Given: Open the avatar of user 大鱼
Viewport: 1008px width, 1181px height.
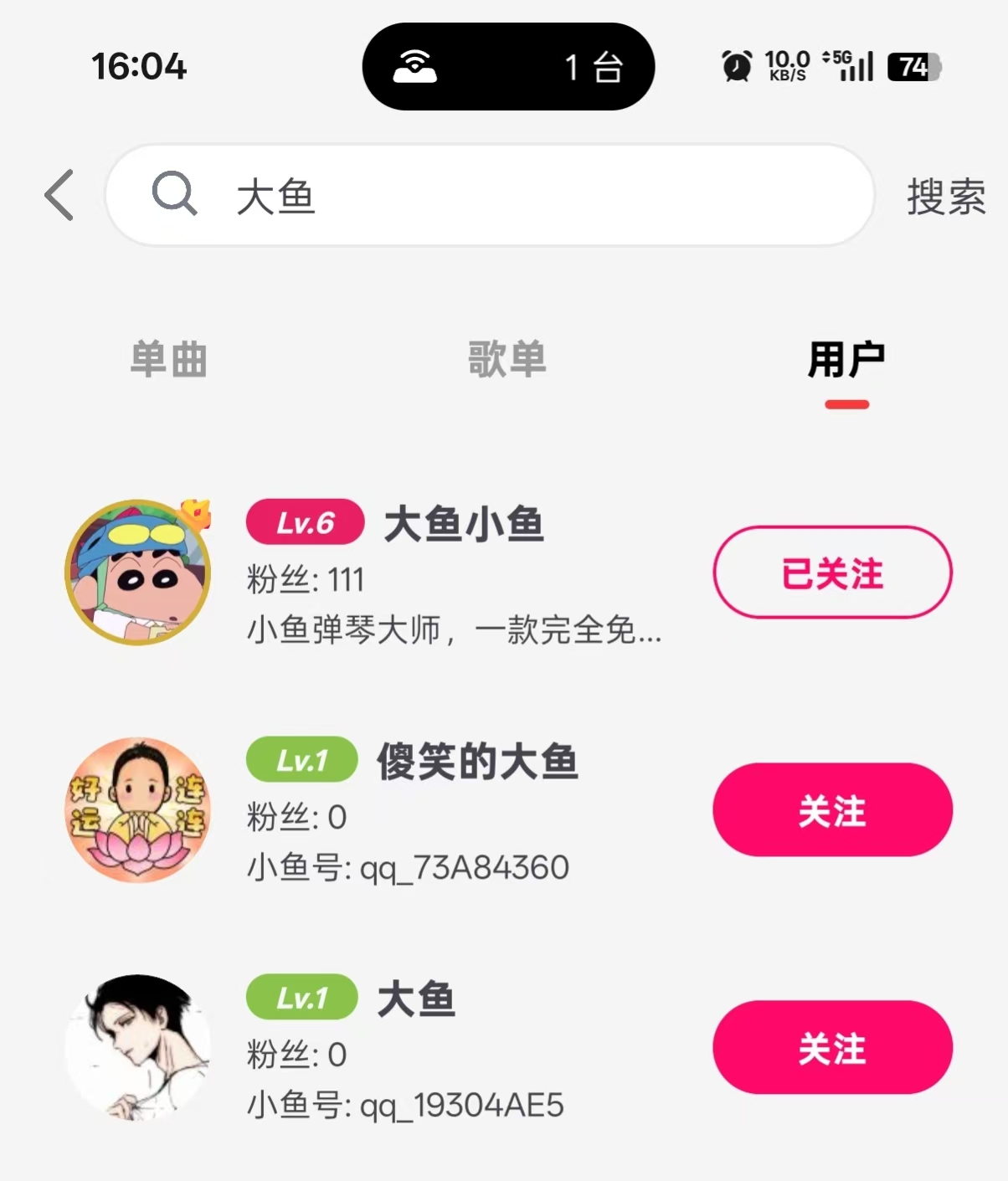Looking at the screenshot, I should pyautogui.click(x=136, y=1048).
